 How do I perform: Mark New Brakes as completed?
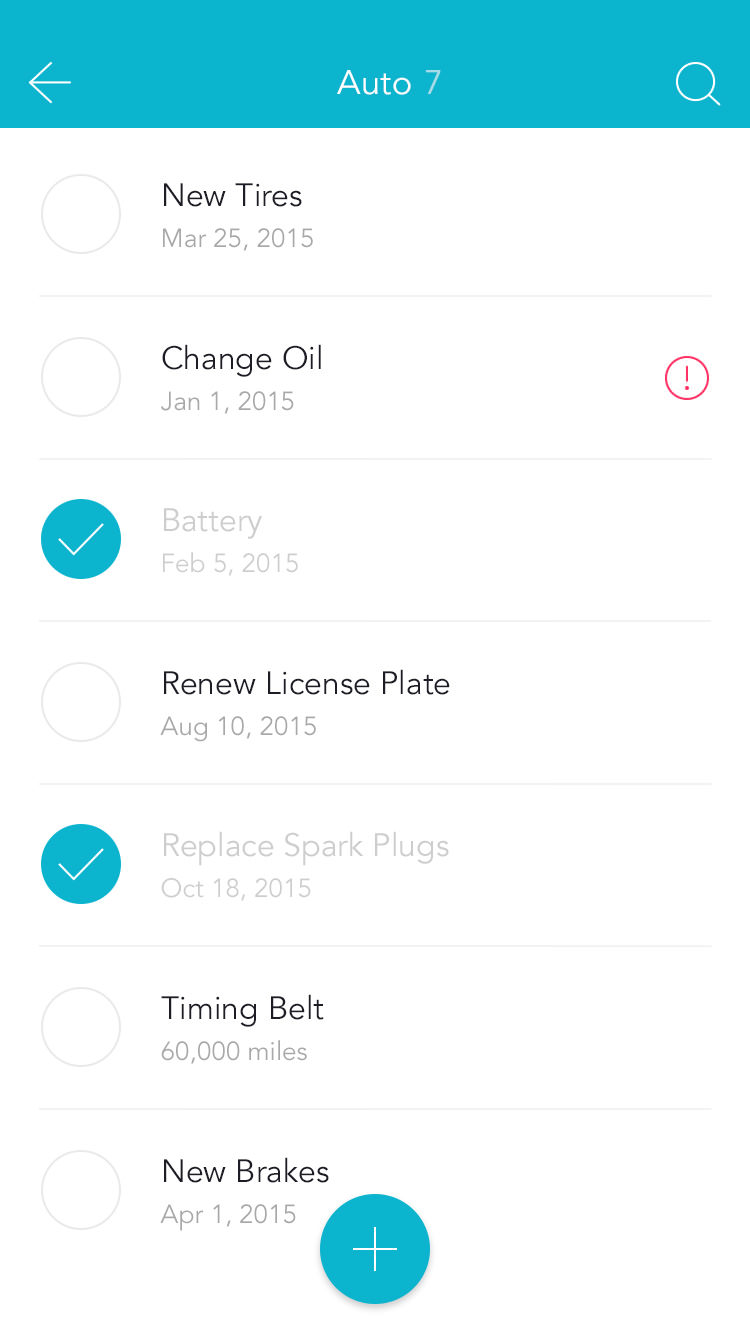(x=81, y=1190)
